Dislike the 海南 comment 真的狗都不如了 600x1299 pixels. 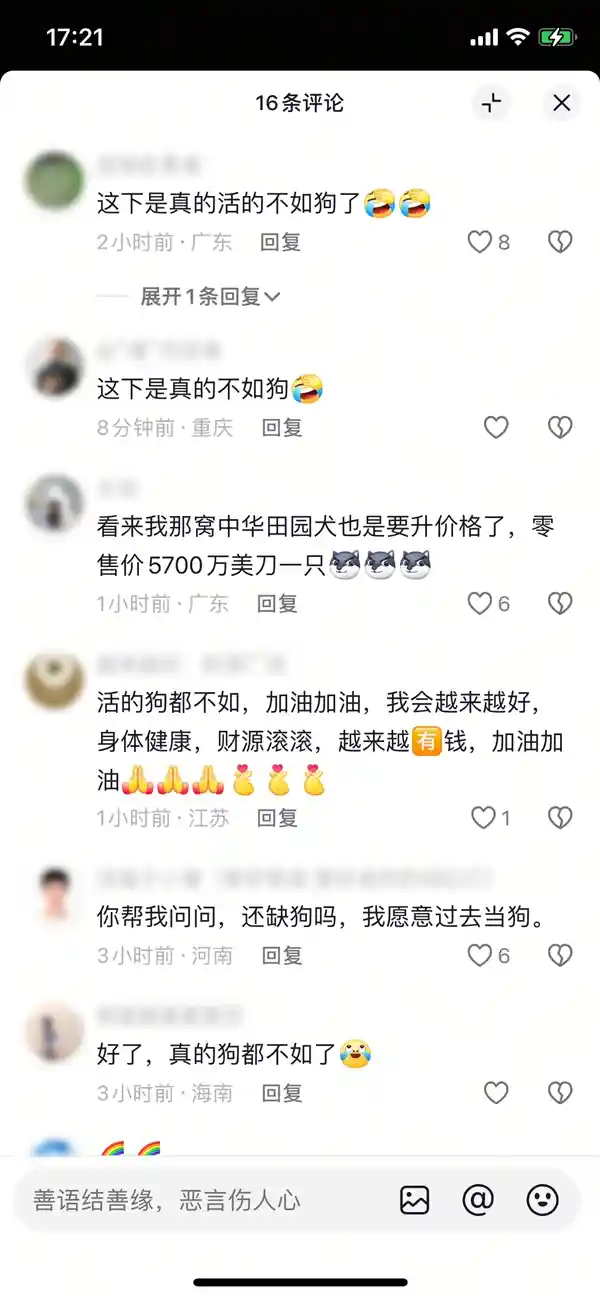(560, 1093)
